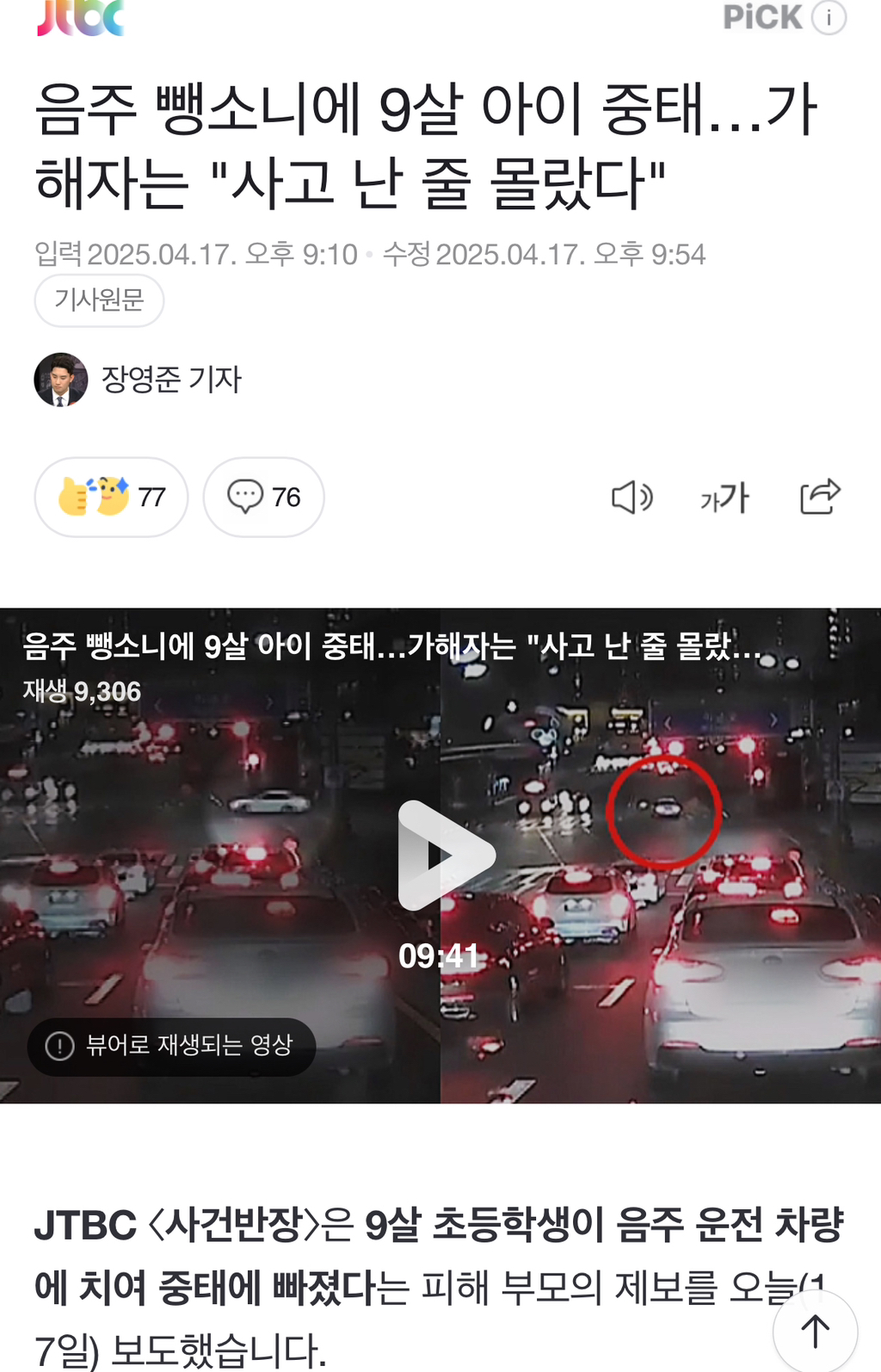This screenshot has height=1372, width=881.
Task: Share the article using the share icon
Action: point(822,498)
